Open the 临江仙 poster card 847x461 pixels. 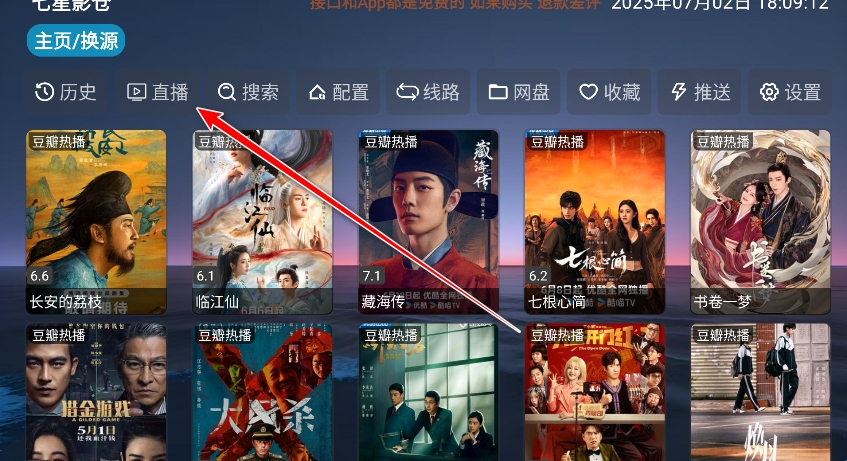pos(261,220)
